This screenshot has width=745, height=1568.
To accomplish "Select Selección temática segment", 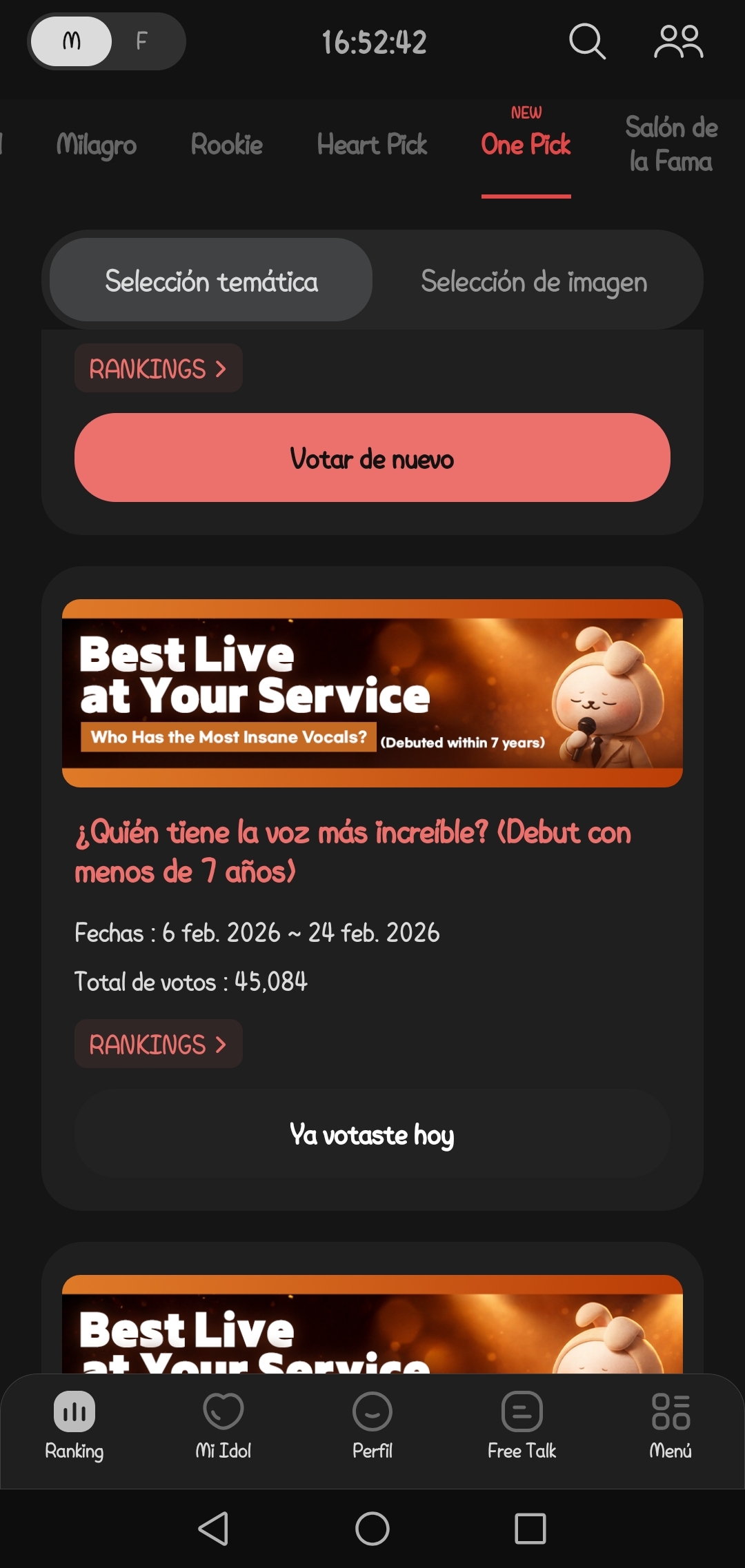I will 211,281.
